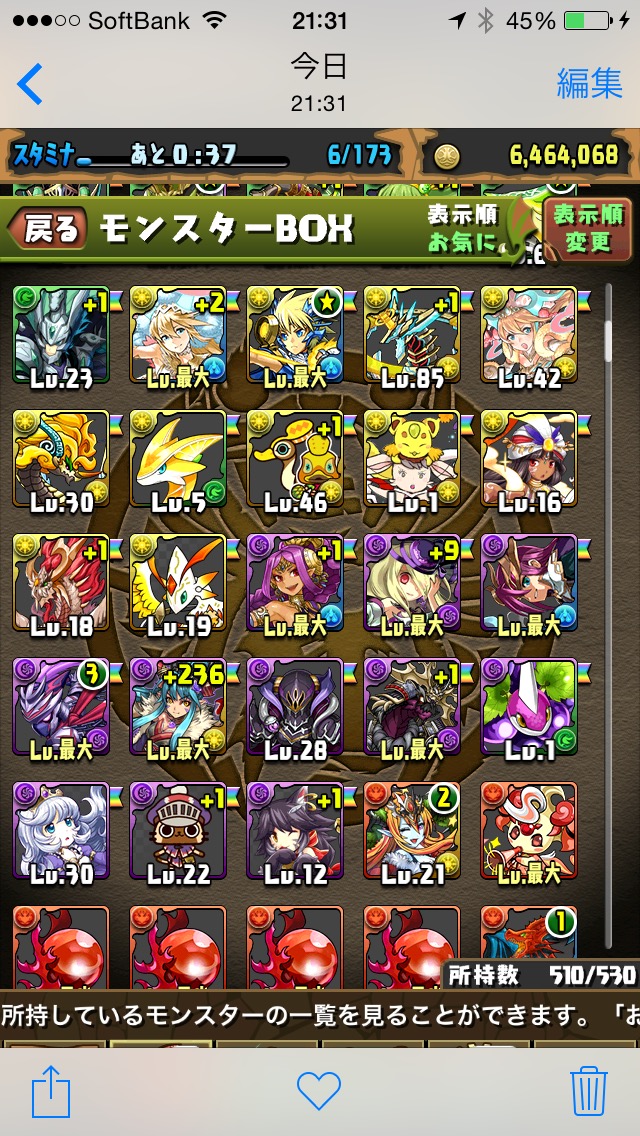Favorite this photo with the heart
Image resolution: width=640 pixels, height=1136 pixels.
click(319, 1091)
